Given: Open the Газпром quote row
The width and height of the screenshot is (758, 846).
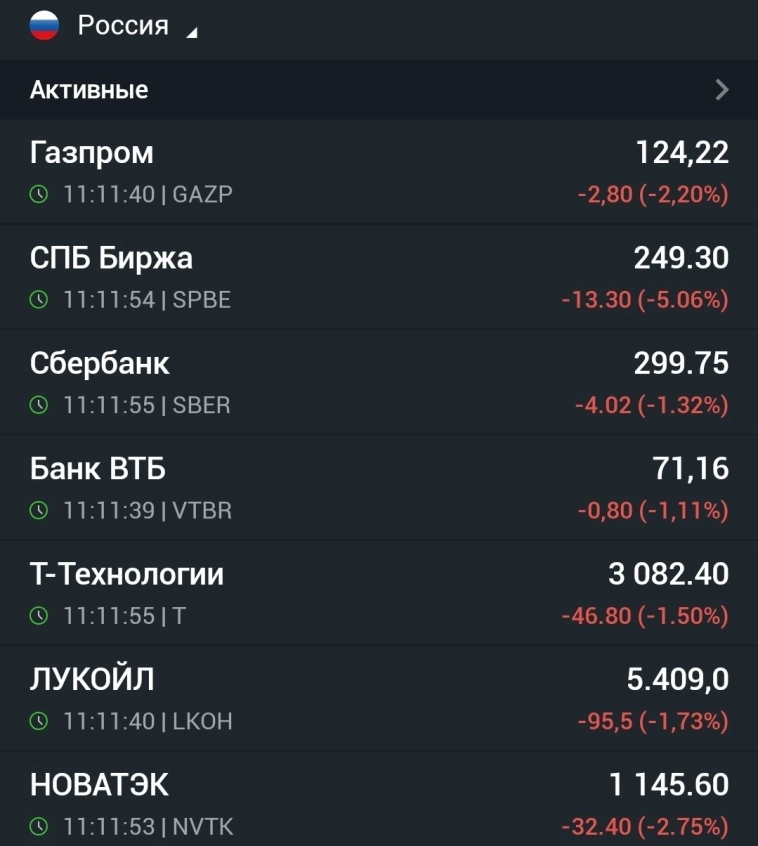Looking at the screenshot, I should tap(379, 170).
